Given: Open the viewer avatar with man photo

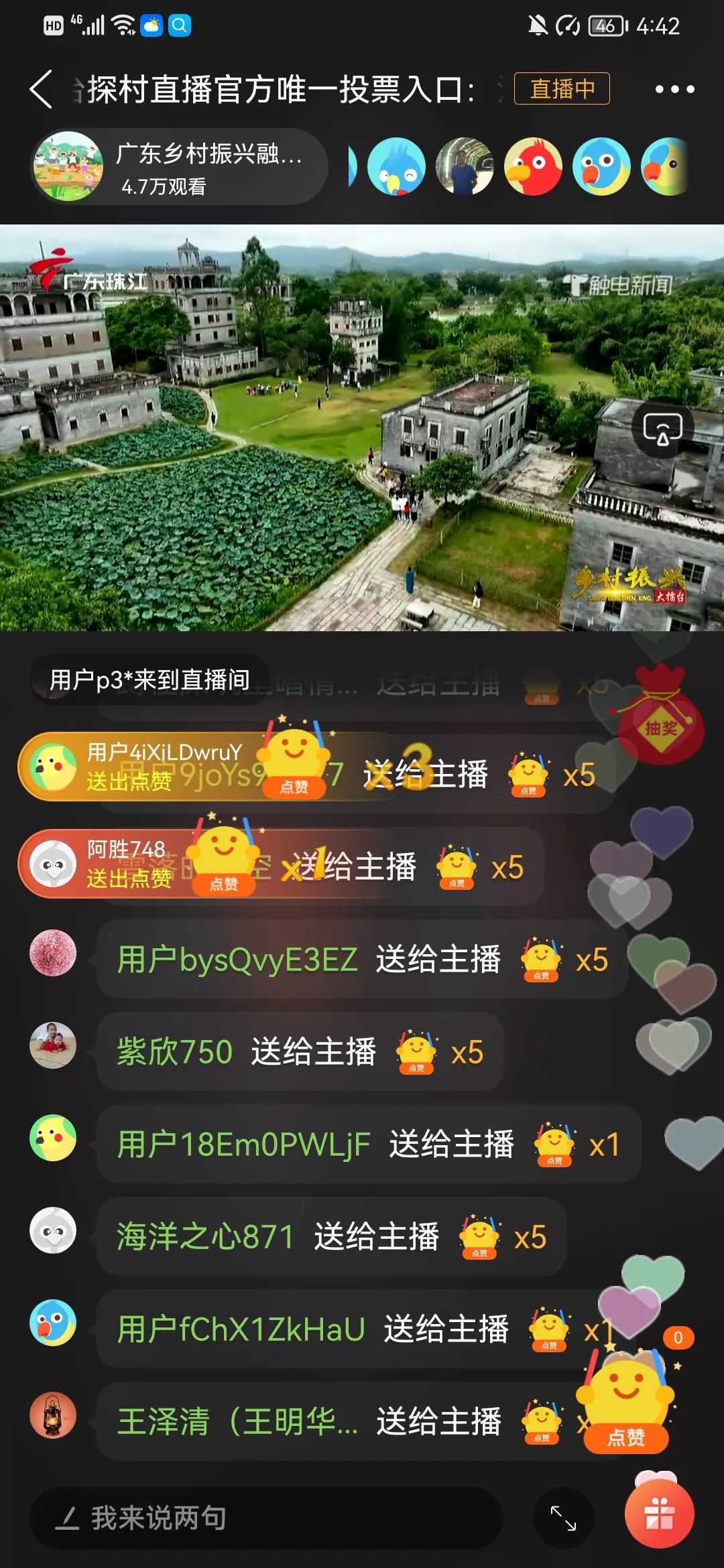Looking at the screenshot, I should [465, 167].
